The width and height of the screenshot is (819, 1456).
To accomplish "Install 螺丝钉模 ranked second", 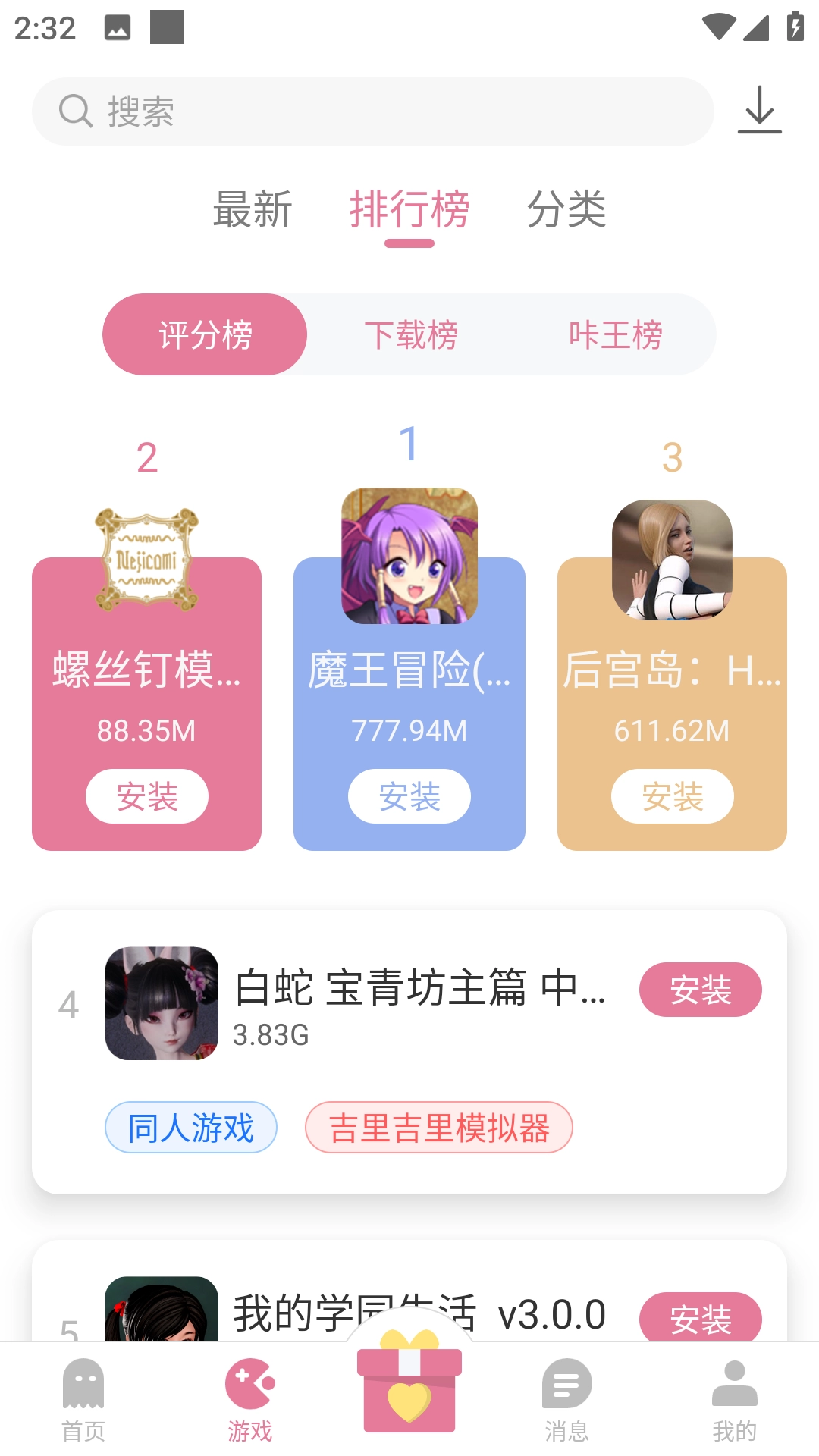I will (146, 796).
